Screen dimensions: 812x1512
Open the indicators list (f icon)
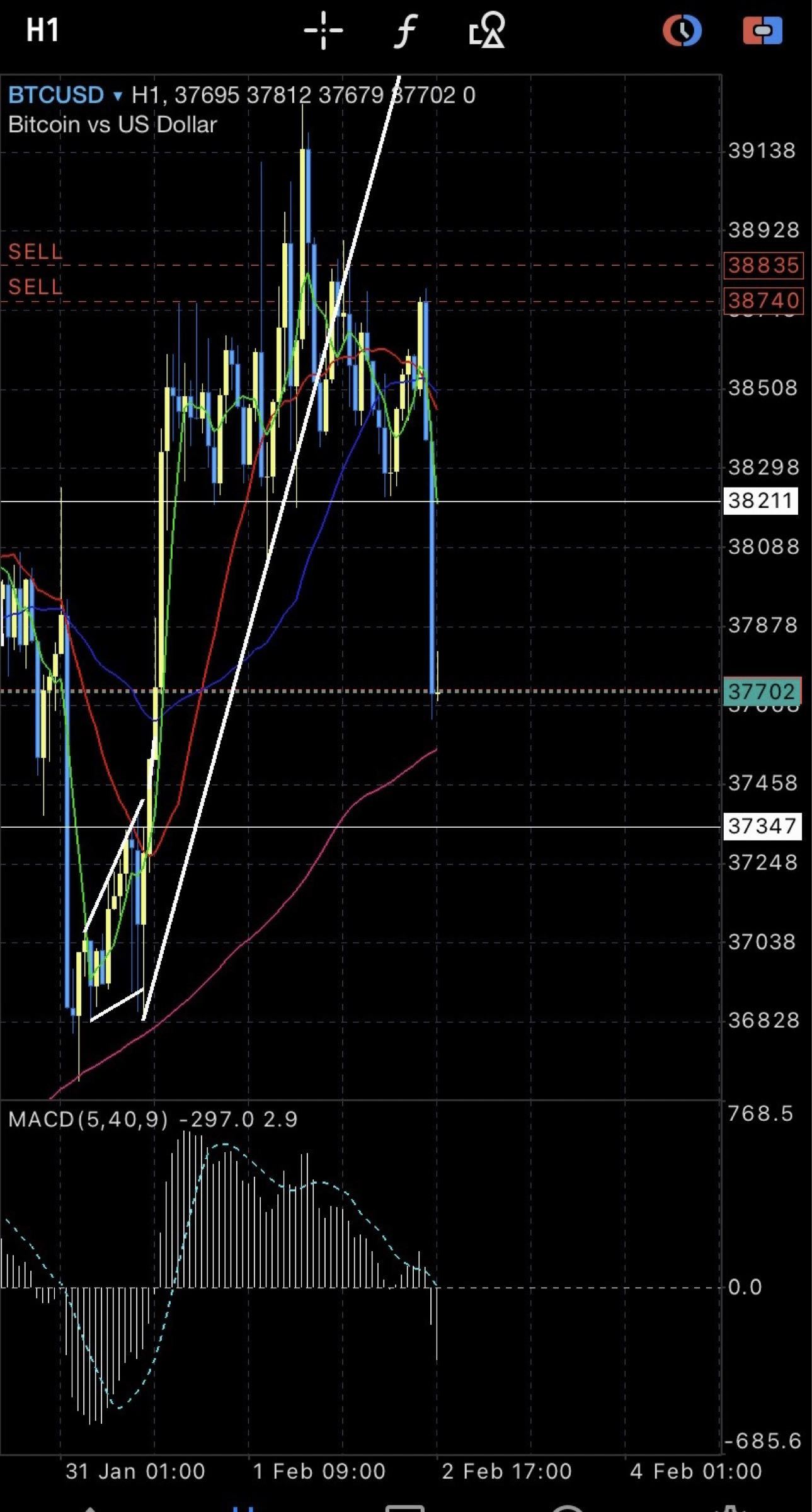(x=405, y=30)
